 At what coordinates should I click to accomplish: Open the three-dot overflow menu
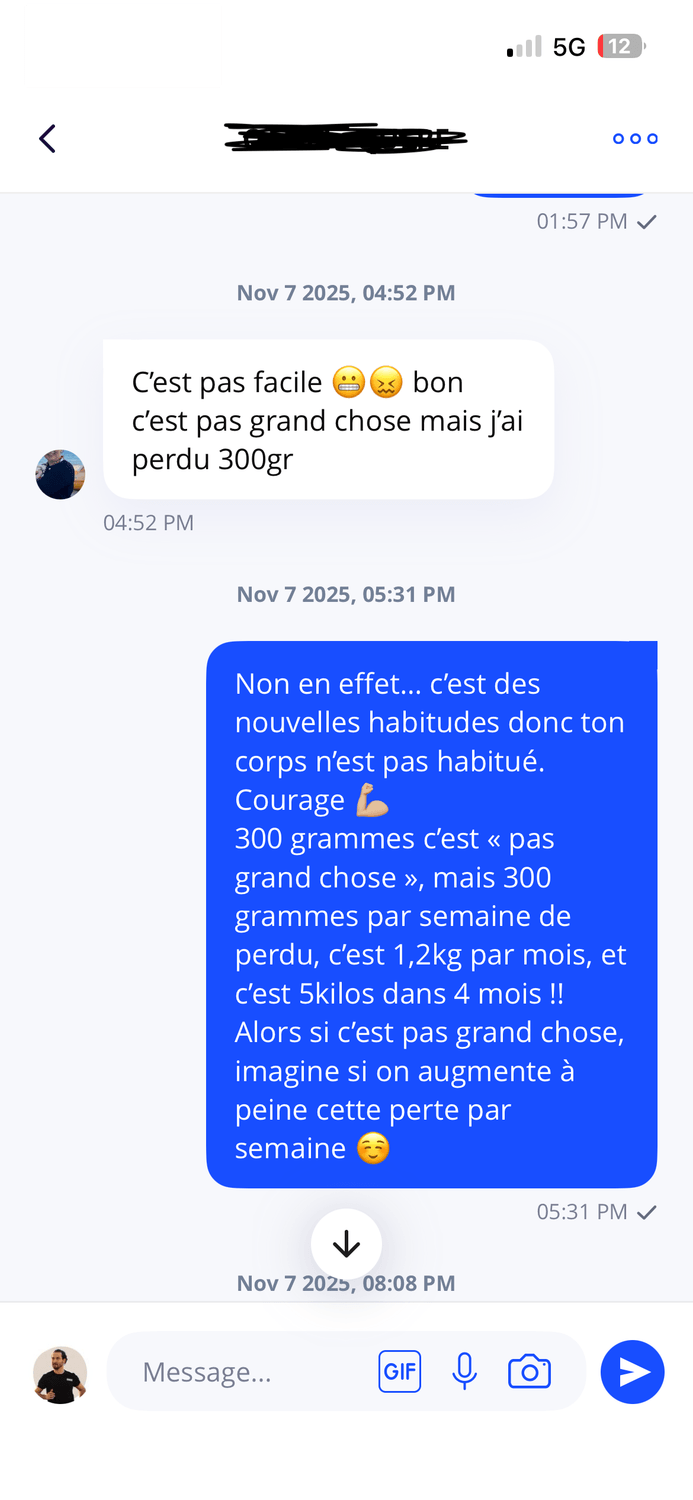(x=635, y=139)
